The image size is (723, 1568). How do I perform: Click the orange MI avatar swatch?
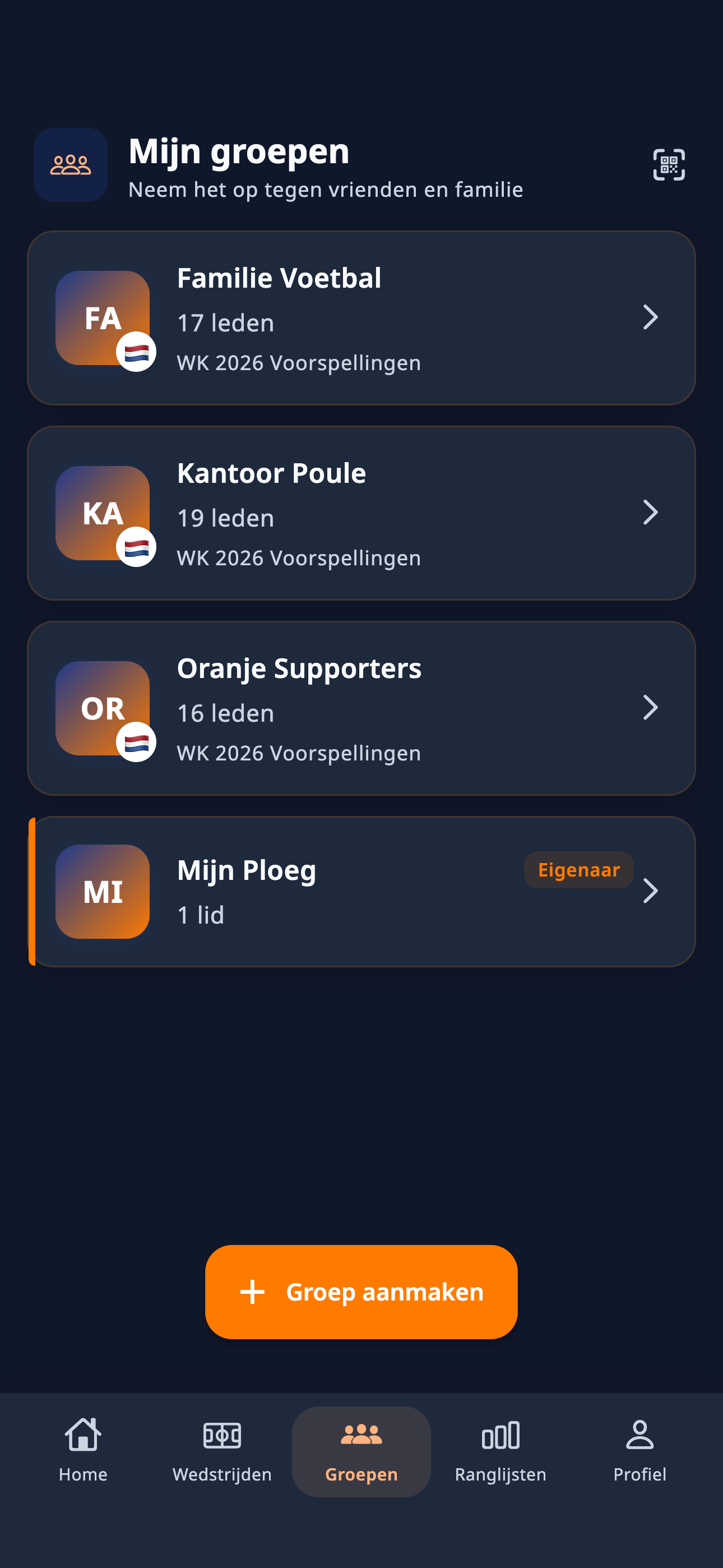tap(102, 891)
